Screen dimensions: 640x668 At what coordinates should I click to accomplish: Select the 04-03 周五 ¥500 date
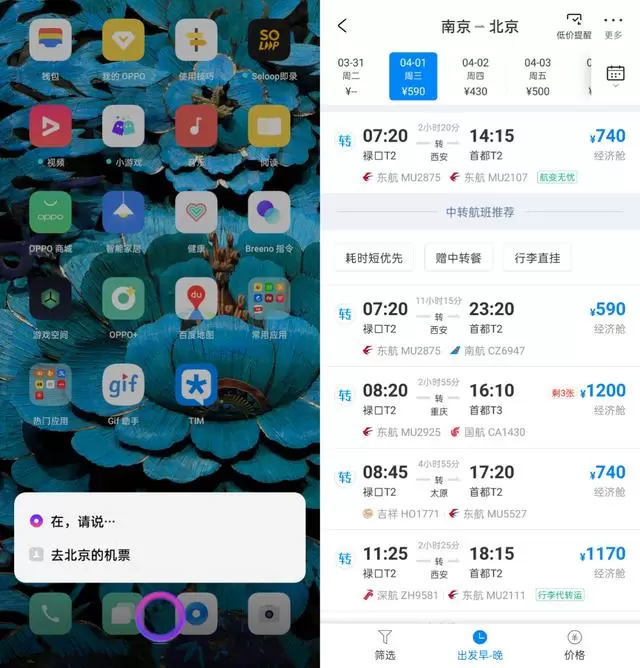(x=537, y=76)
